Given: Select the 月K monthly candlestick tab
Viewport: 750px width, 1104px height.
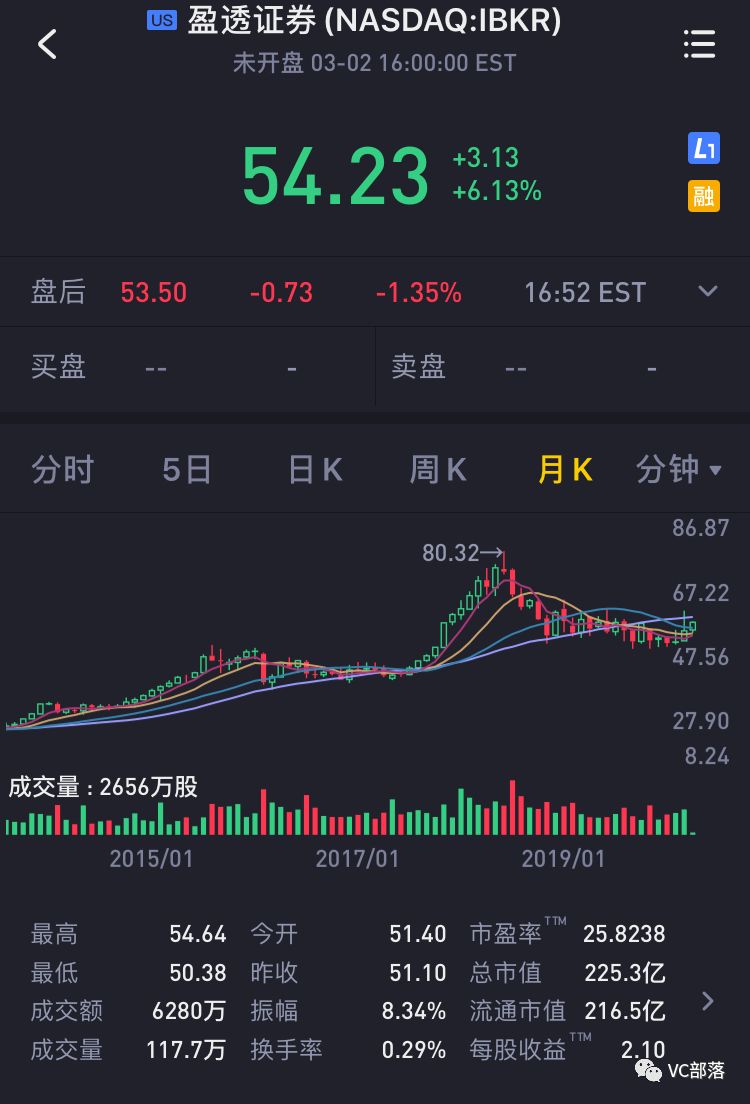Looking at the screenshot, I should 565,469.
